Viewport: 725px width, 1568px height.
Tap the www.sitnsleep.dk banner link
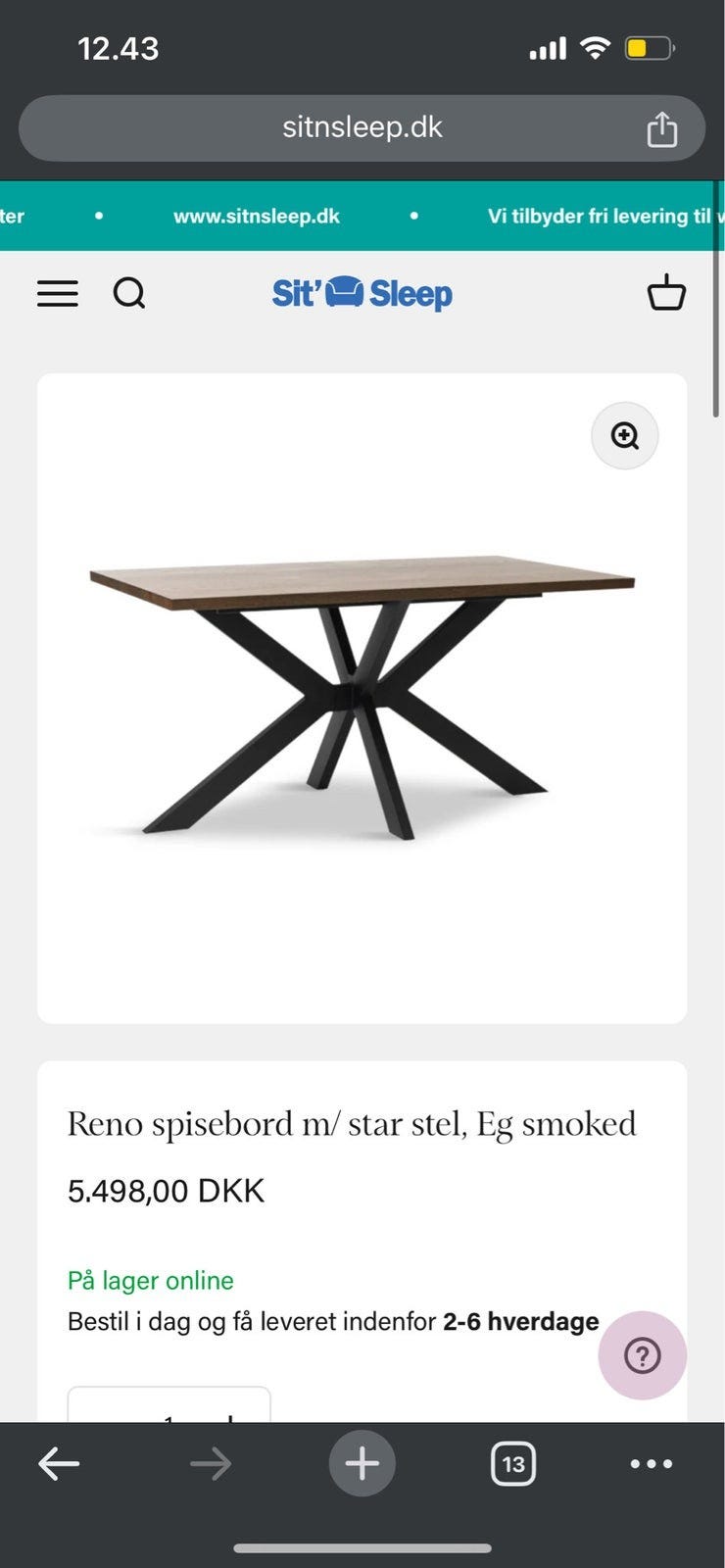coord(257,217)
